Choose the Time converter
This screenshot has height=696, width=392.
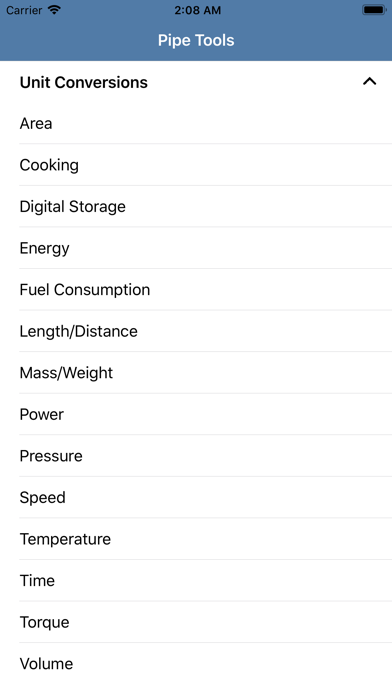196,581
